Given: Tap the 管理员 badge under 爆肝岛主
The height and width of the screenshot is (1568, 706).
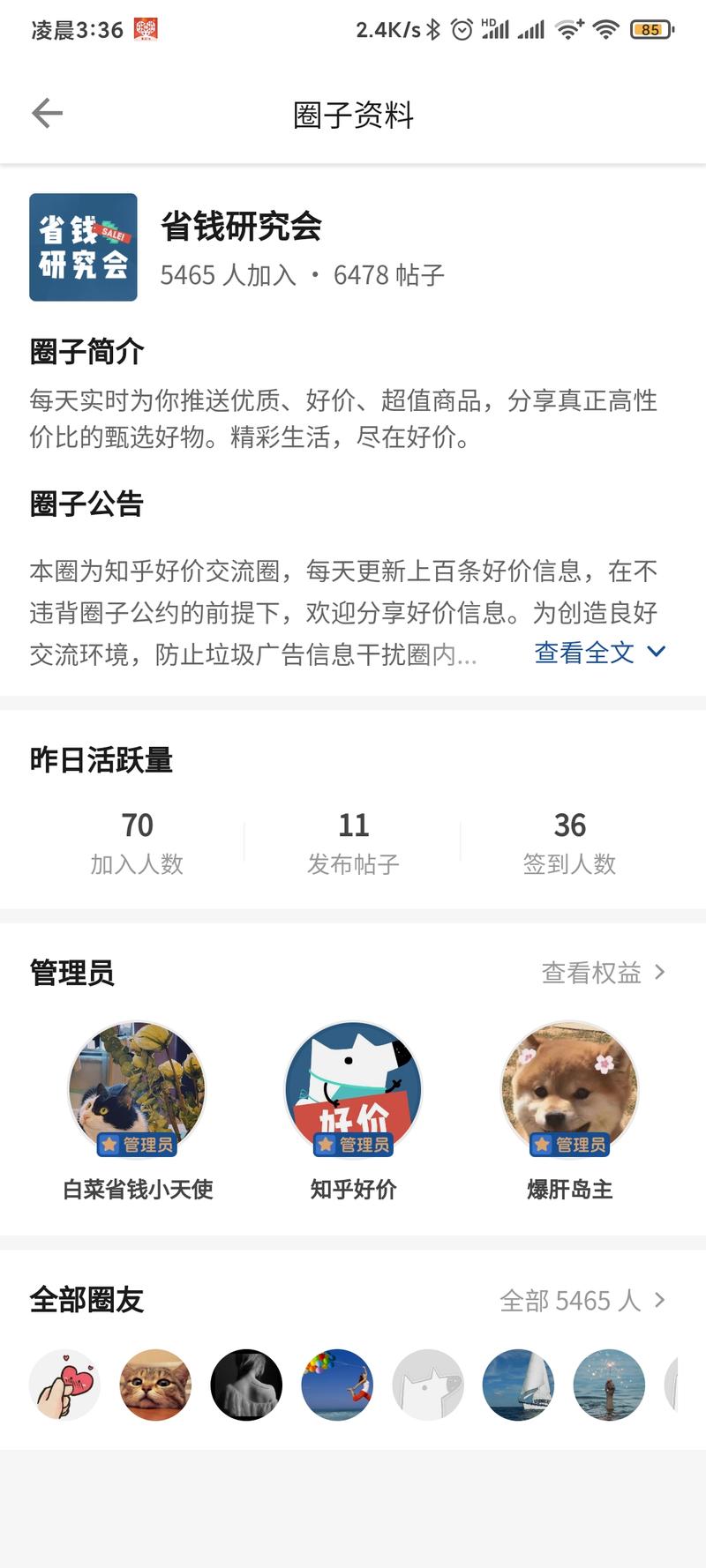Looking at the screenshot, I should [569, 1146].
